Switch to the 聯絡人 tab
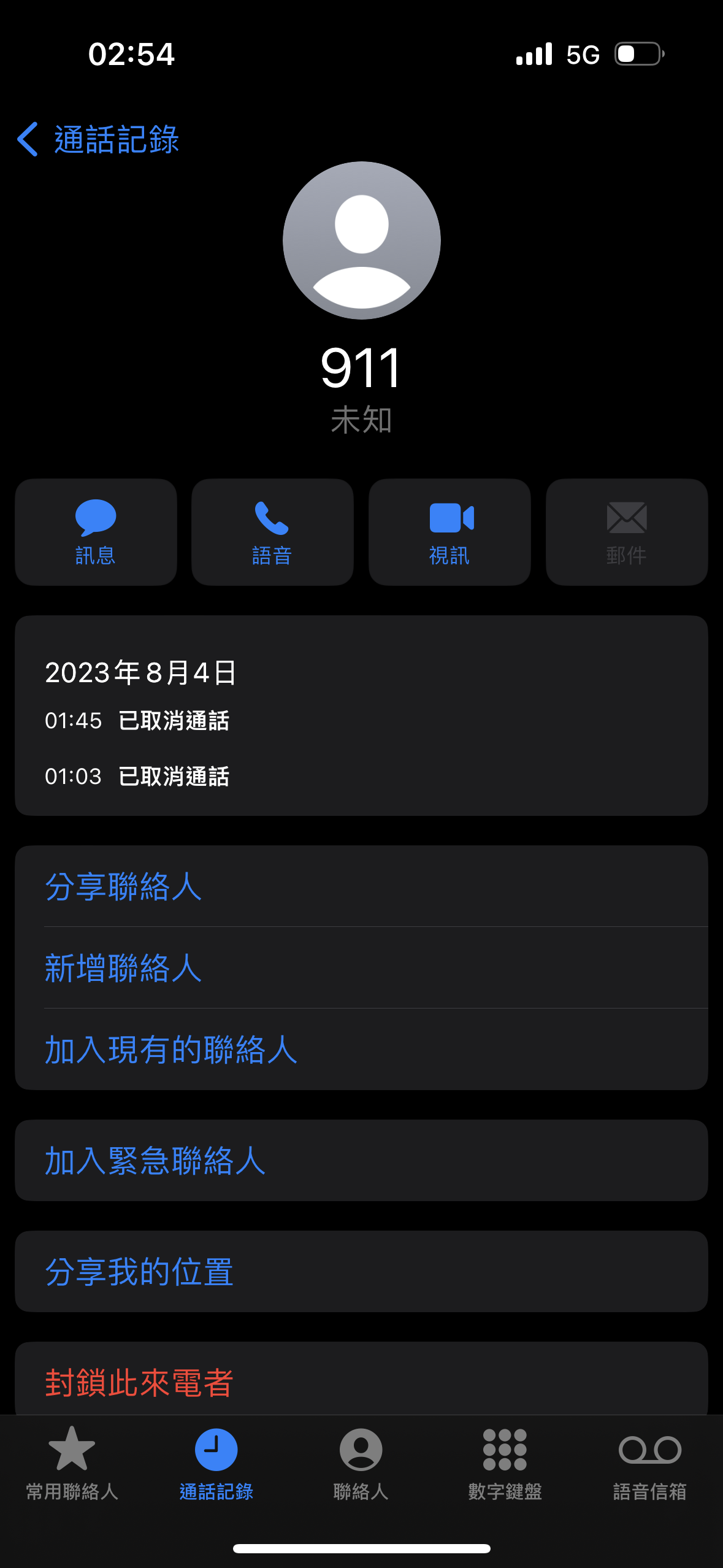723x1568 pixels. coord(361,1463)
